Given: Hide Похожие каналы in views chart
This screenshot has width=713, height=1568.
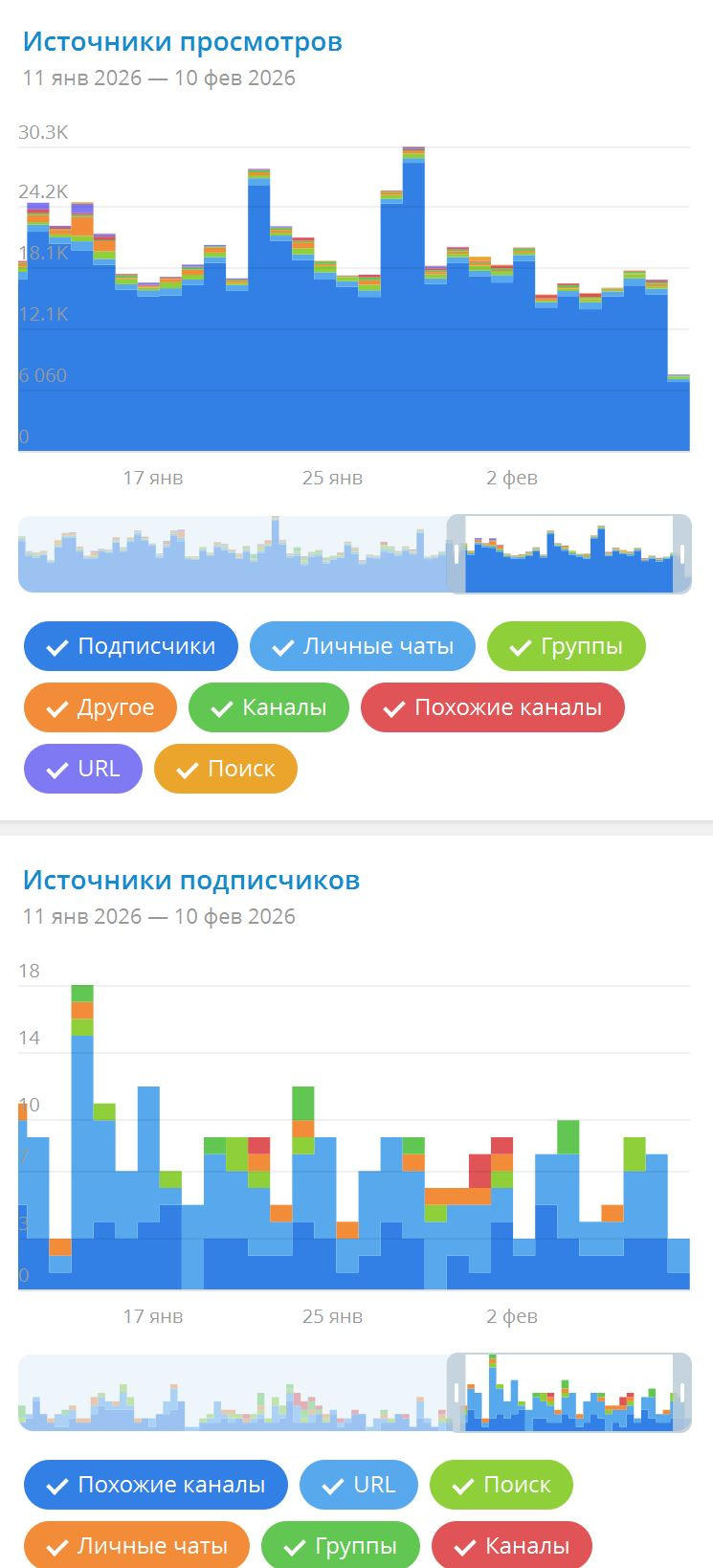Looking at the screenshot, I should [x=492, y=707].
